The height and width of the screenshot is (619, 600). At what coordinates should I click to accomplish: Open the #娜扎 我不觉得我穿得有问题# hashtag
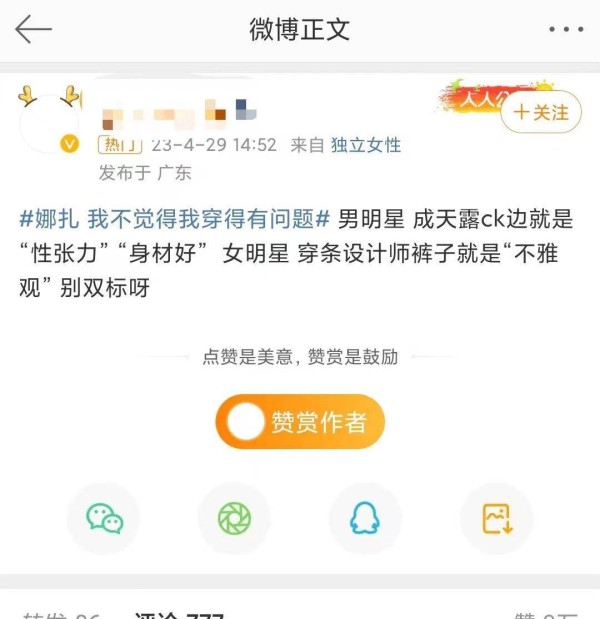click(175, 219)
